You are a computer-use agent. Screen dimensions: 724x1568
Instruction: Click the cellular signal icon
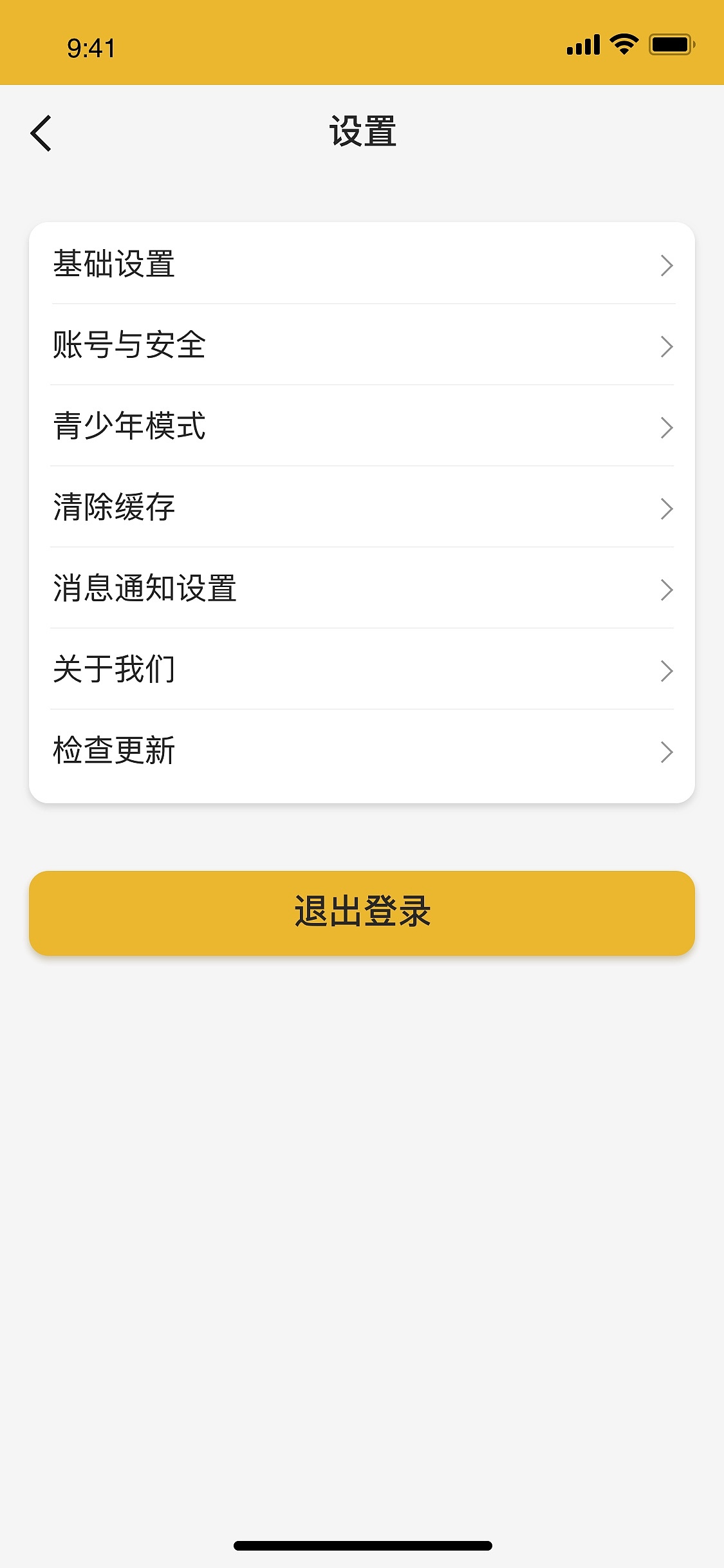pos(582,44)
